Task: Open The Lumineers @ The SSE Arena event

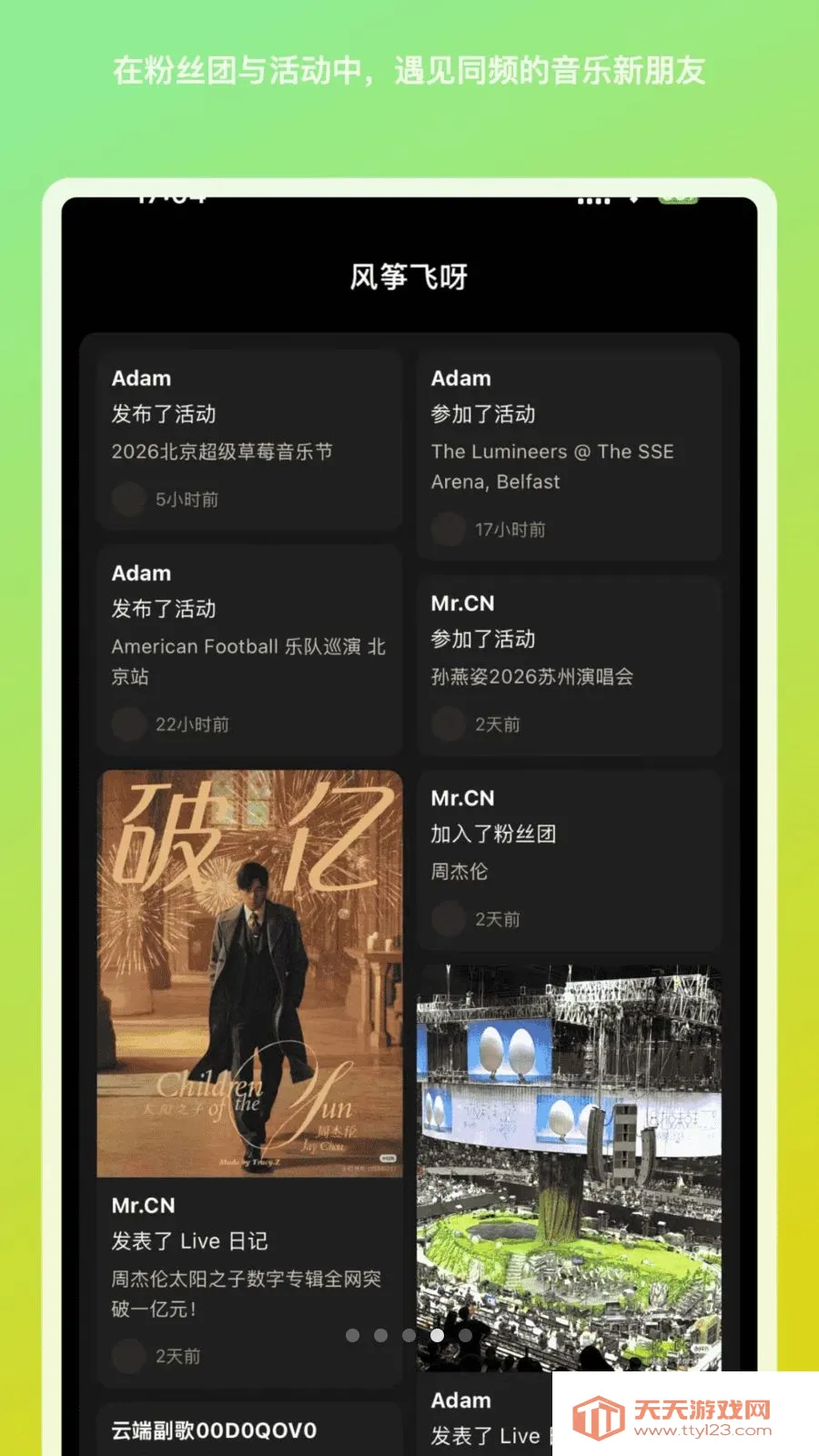Action: (x=551, y=467)
